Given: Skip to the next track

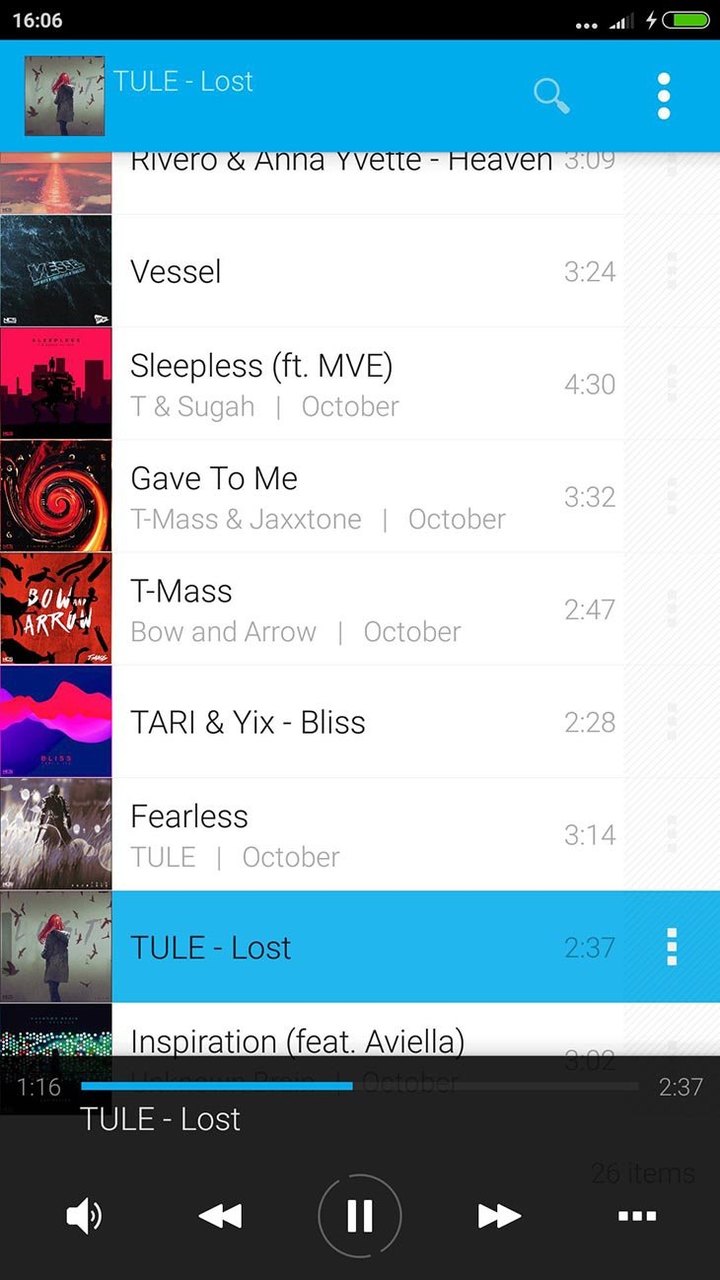Looking at the screenshot, I should click(499, 1216).
